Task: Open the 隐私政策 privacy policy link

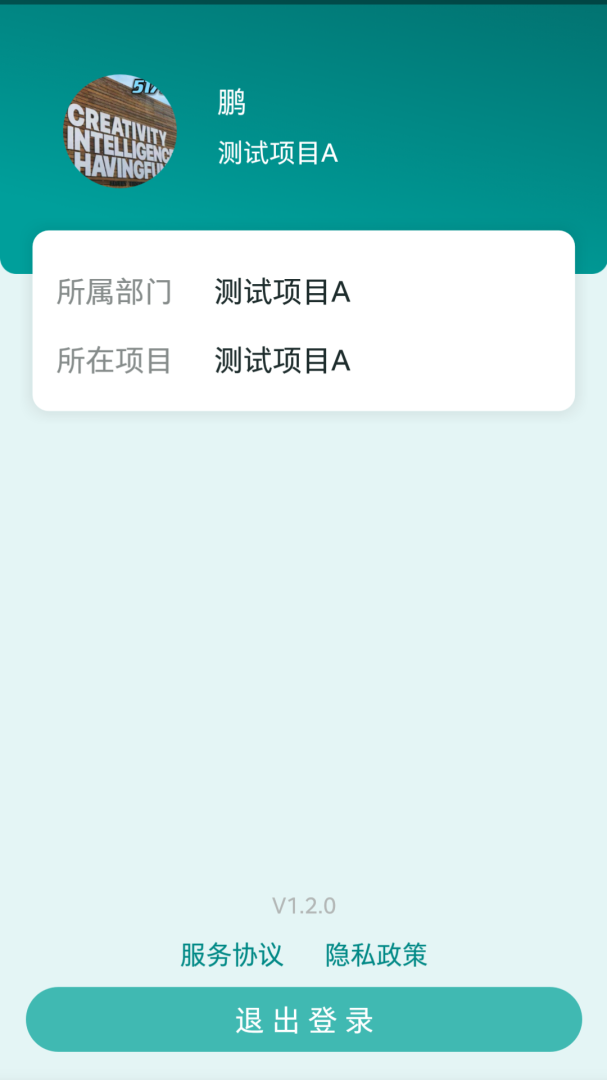Action: [376, 955]
